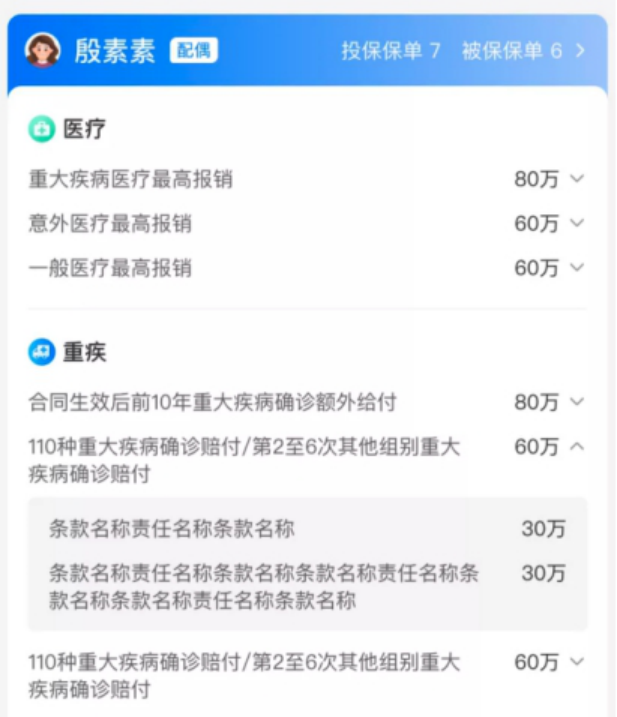The height and width of the screenshot is (717, 617).
Task: Show details for 一般医疗最高报销
Action: click(x=576, y=268)
